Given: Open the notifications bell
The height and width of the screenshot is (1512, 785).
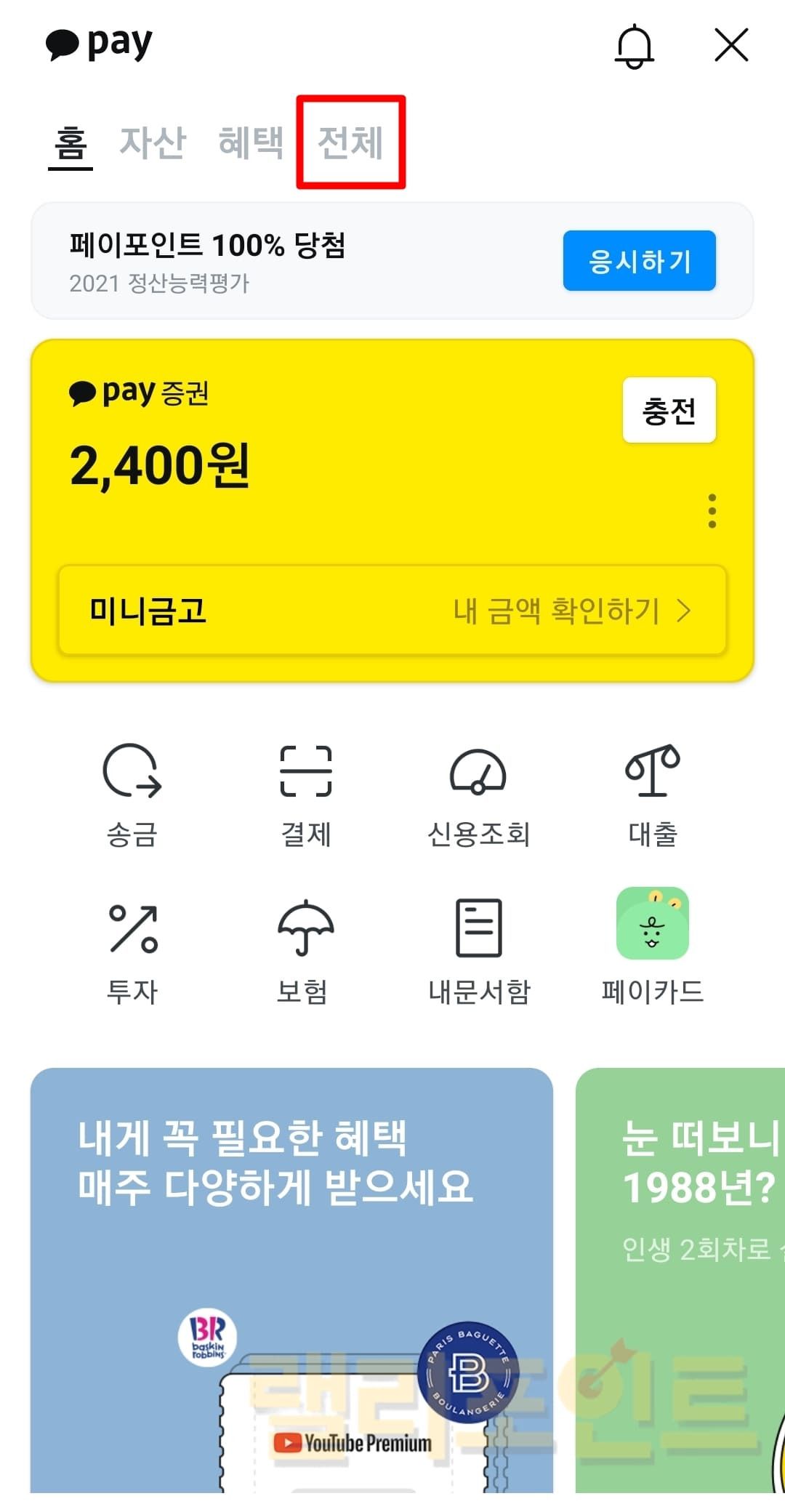Looking at the screenshot, I should coord(635,47).
